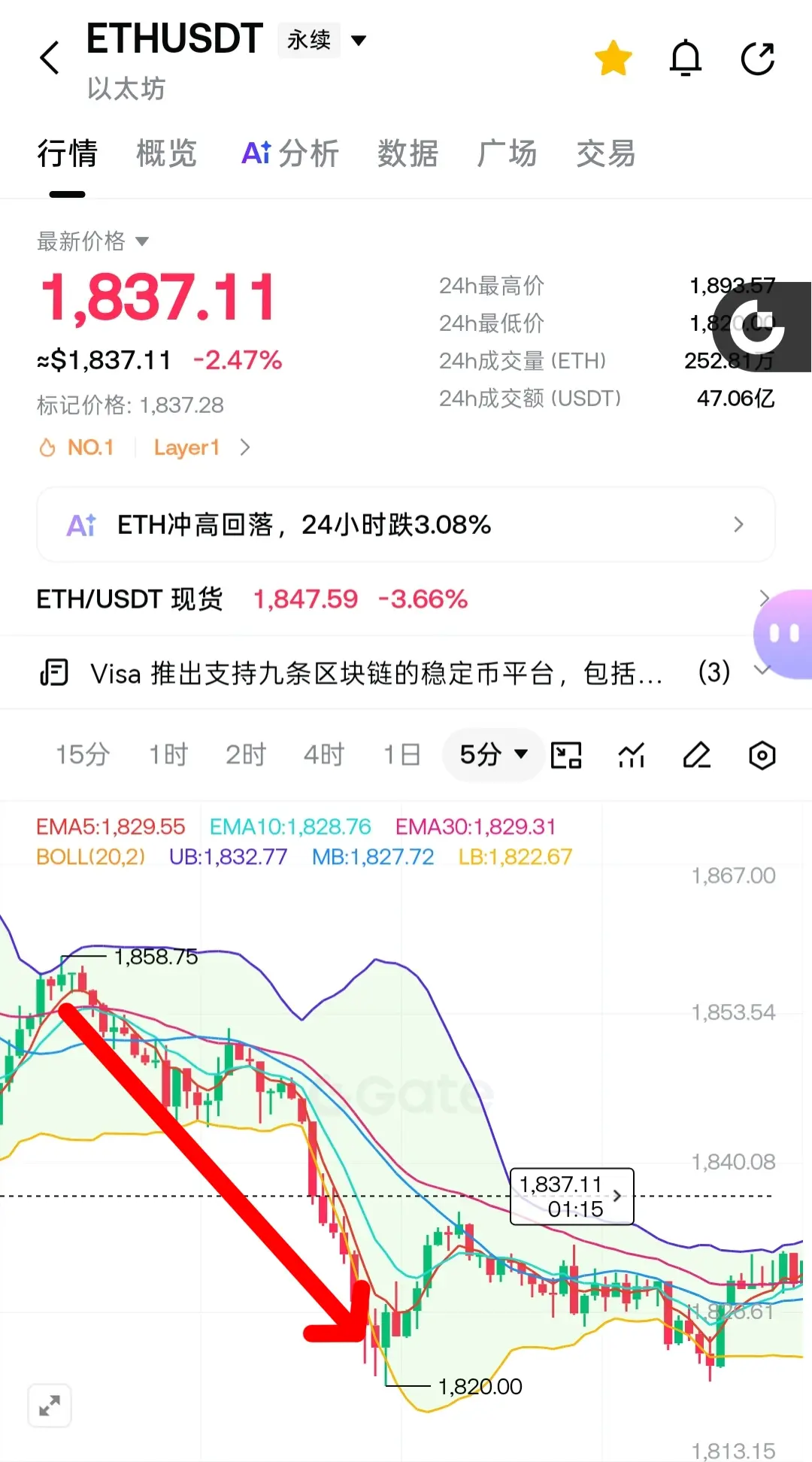Switch to the 概览 tab
This screenshot has height=1462, width=812.
166,153
